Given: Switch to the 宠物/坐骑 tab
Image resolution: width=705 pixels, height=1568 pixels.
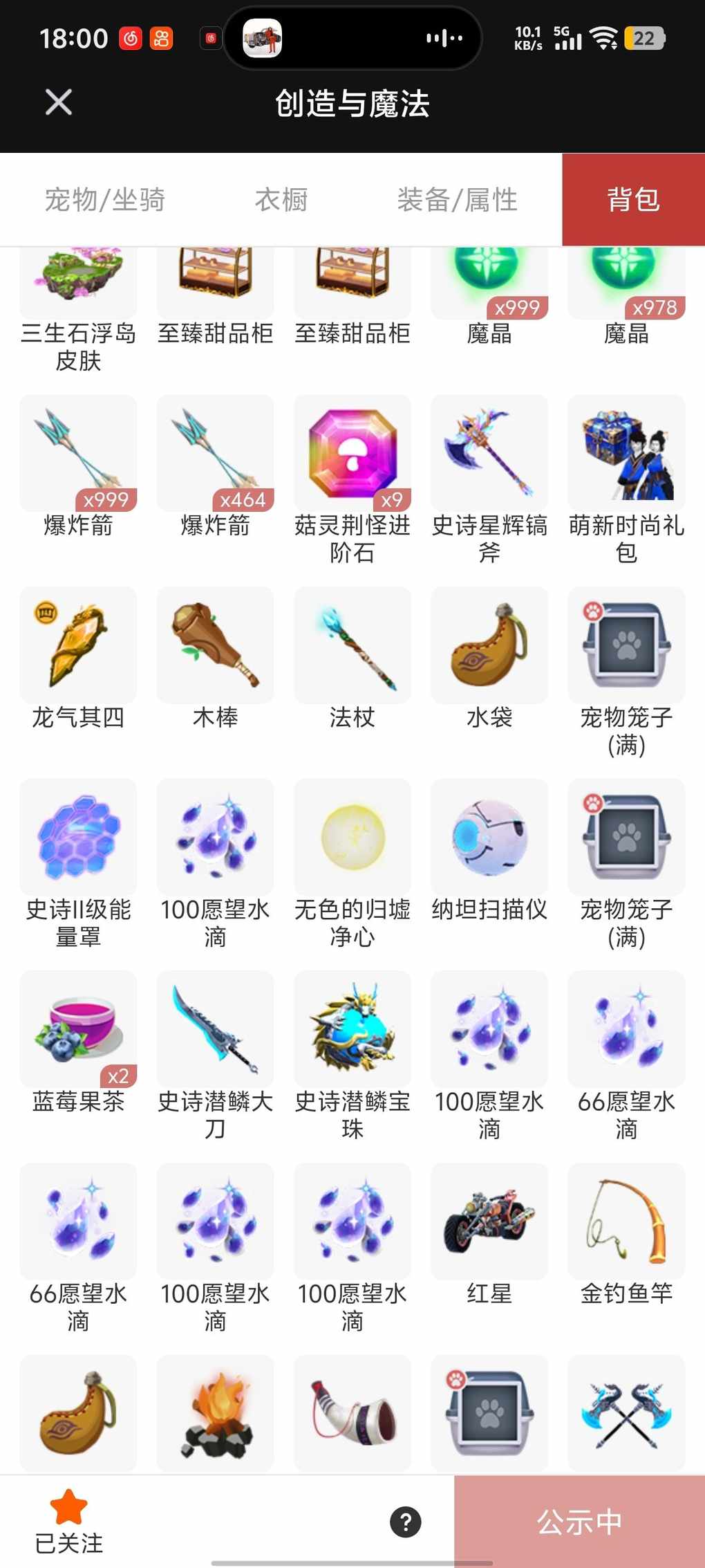Looking at the screenshot, I should (105, 200).
